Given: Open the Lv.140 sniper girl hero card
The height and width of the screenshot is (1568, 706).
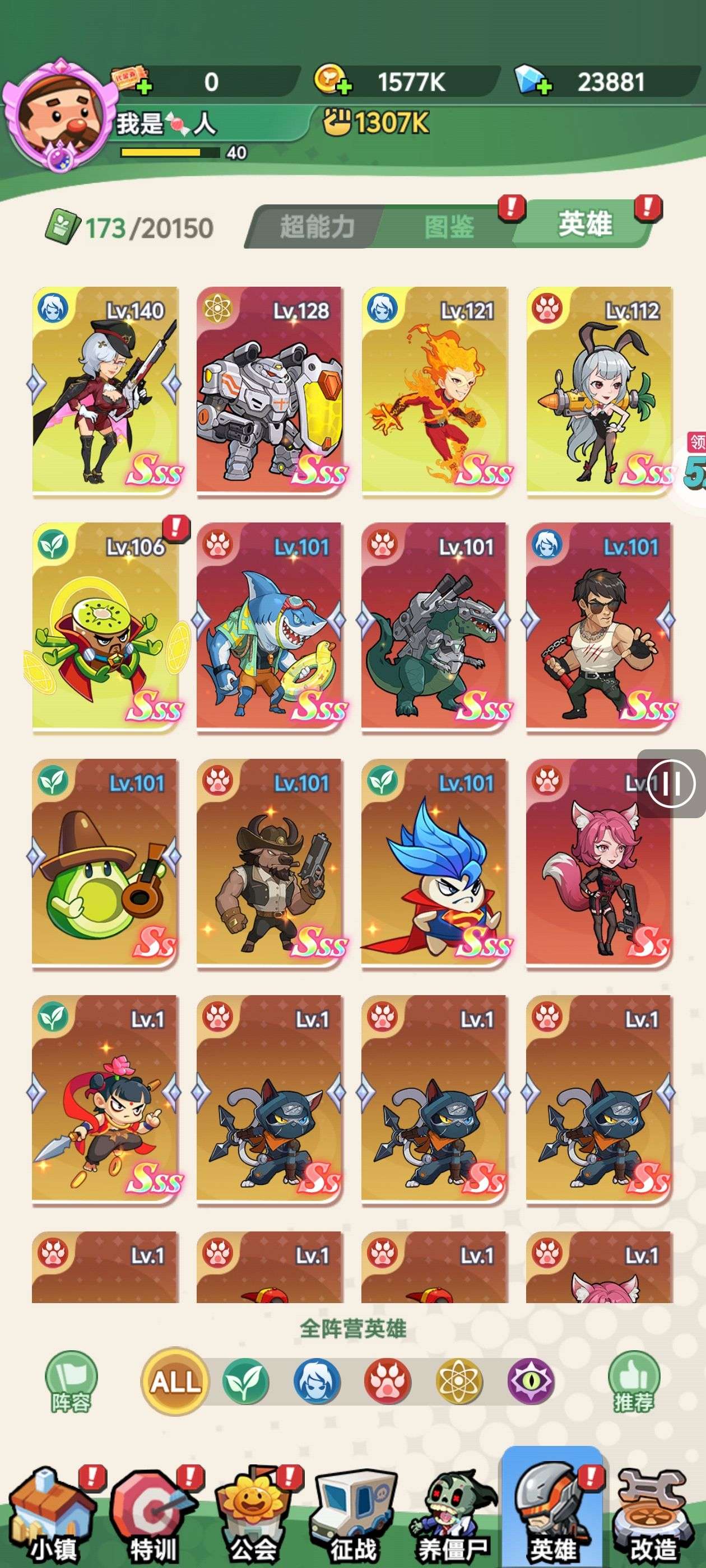Looking at the screenshot, I should point(105,391).
